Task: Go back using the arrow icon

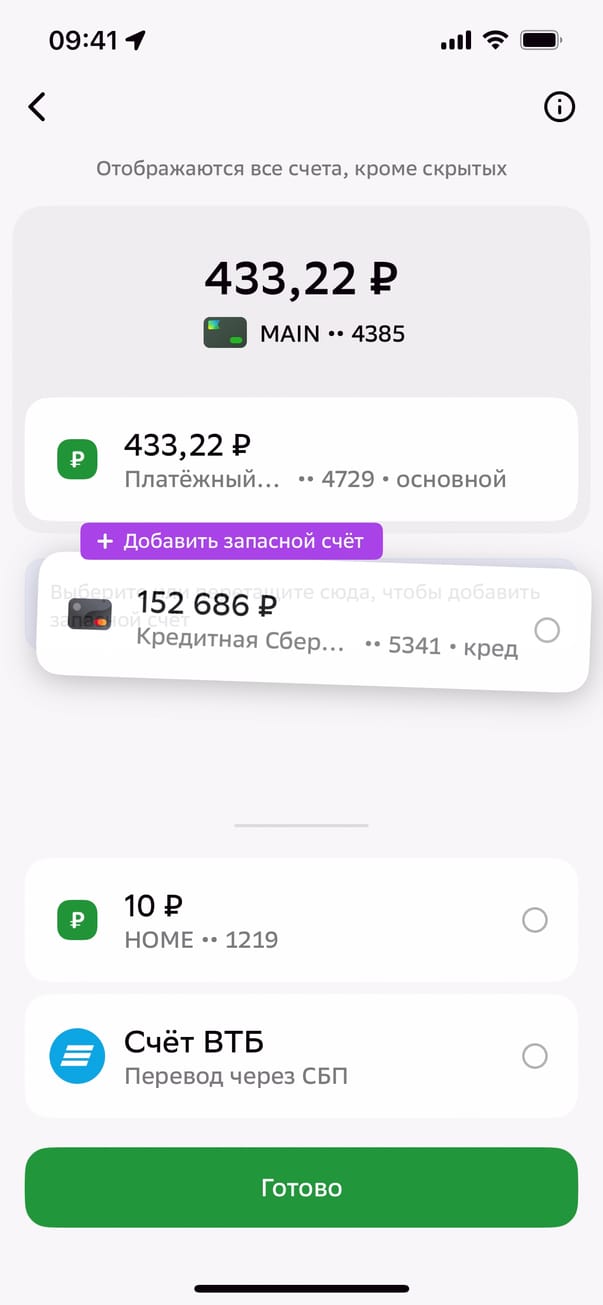Action: point(37,107)
